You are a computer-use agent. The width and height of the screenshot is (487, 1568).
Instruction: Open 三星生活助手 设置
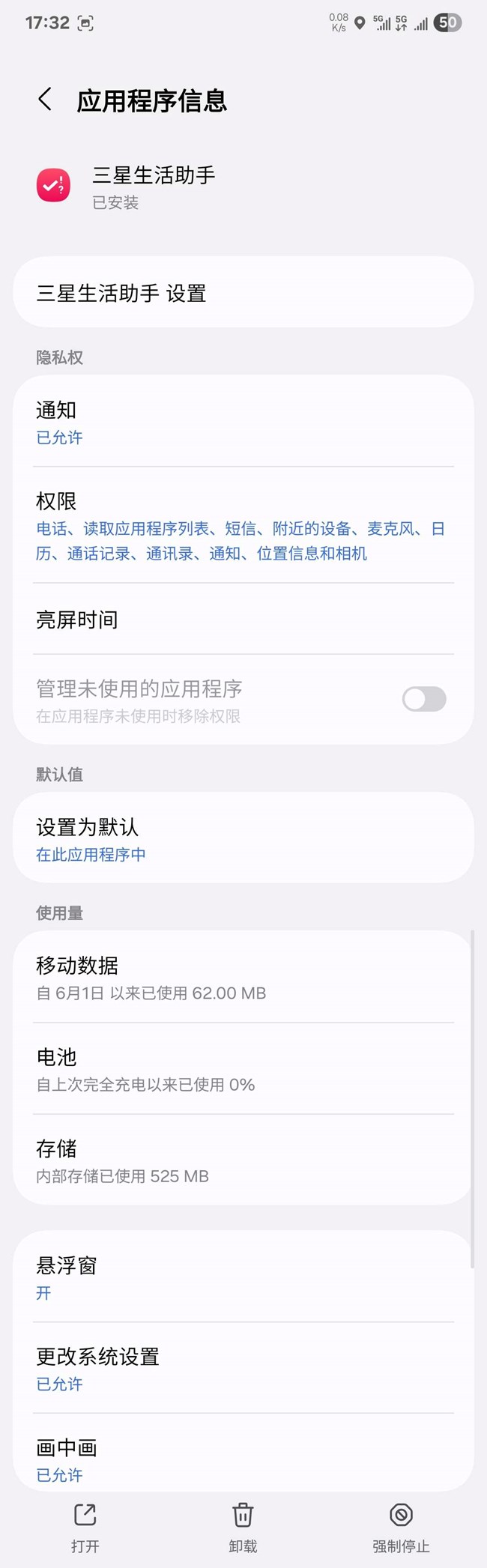(x=243, y=293)
